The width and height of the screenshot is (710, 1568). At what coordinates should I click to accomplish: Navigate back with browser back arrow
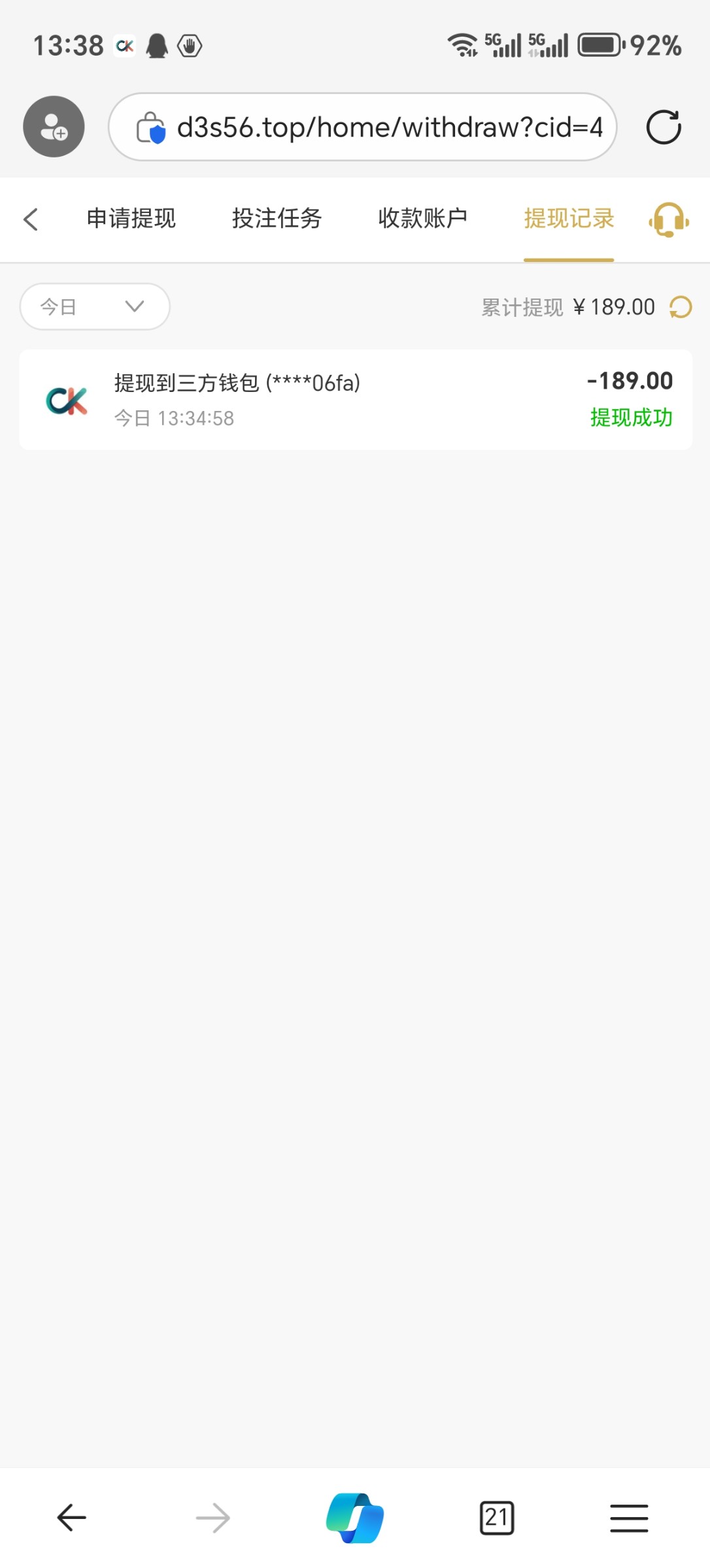pos(72,1518)
